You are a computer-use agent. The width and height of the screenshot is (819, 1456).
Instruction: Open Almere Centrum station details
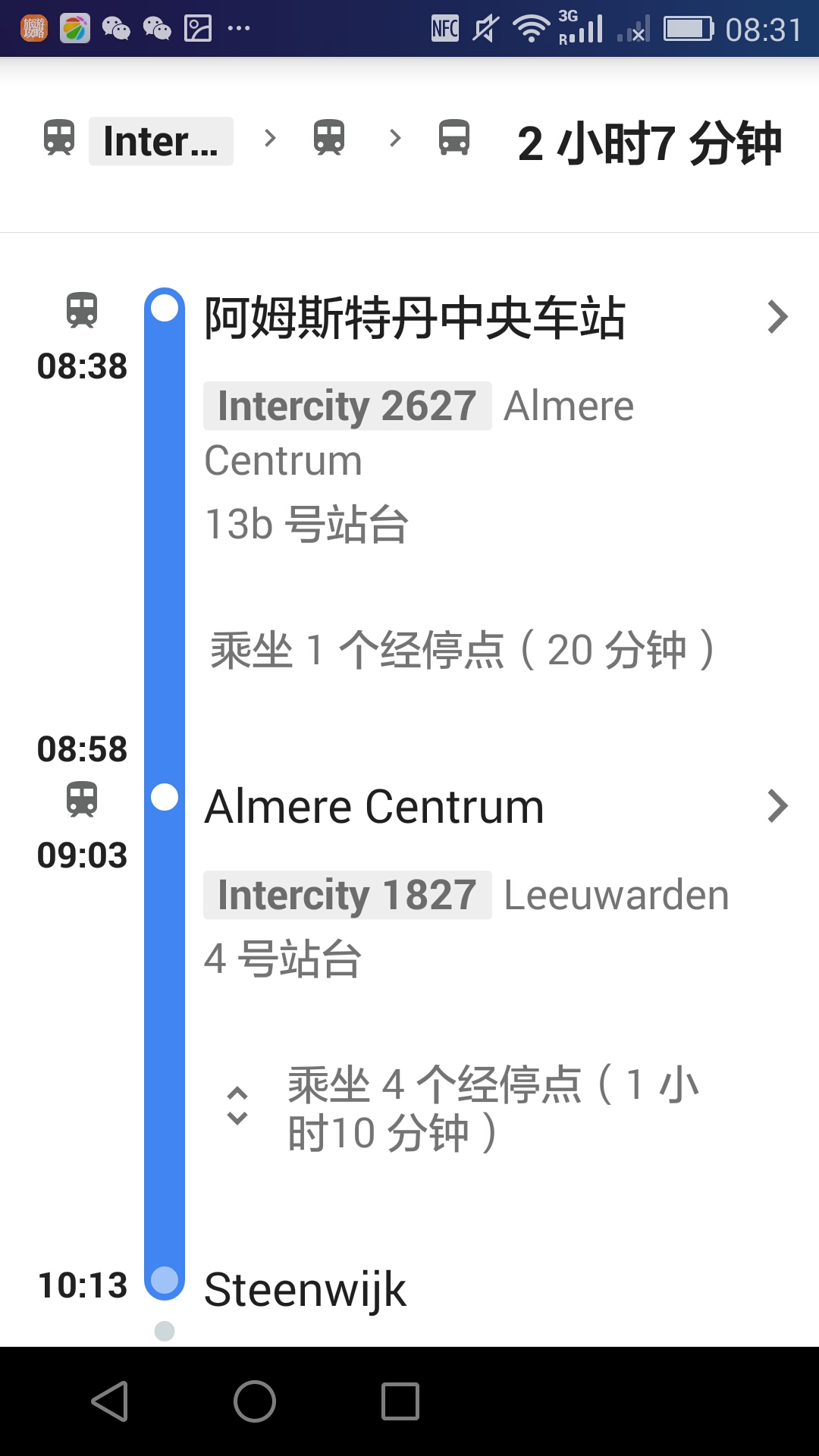[x=777, y=805]
